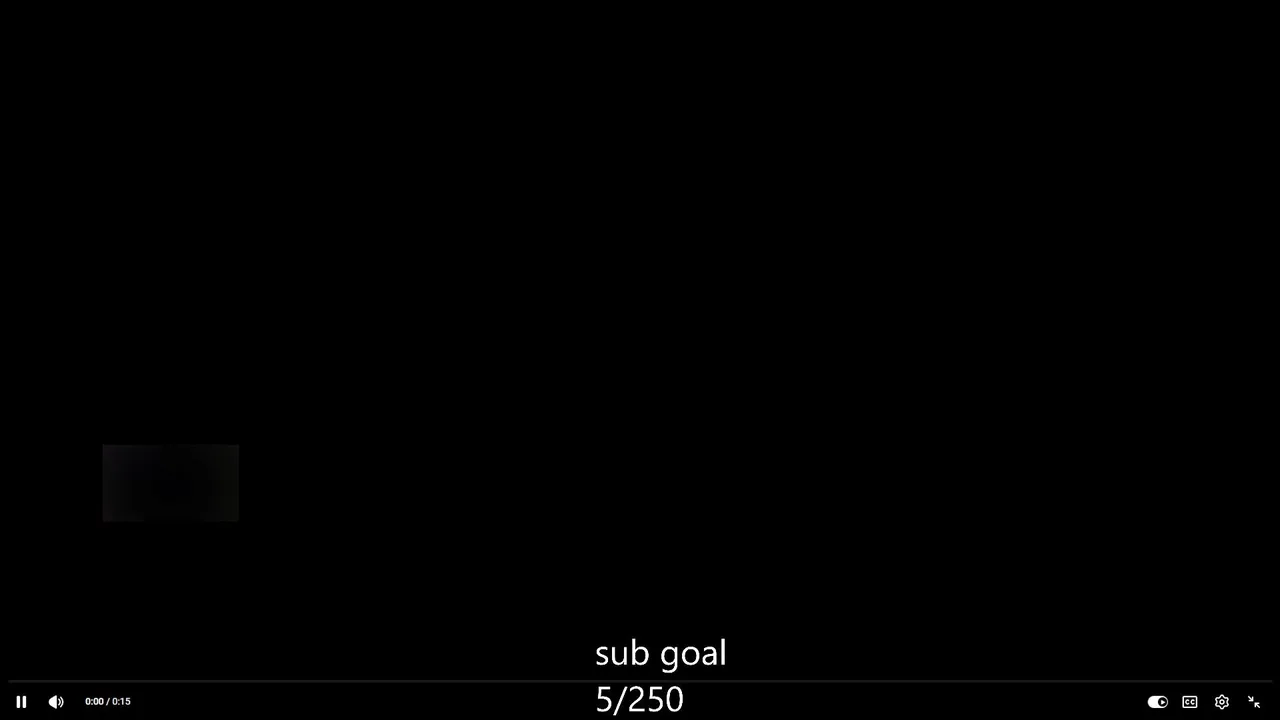Turn on closed captions

(x=1190, y=702)
